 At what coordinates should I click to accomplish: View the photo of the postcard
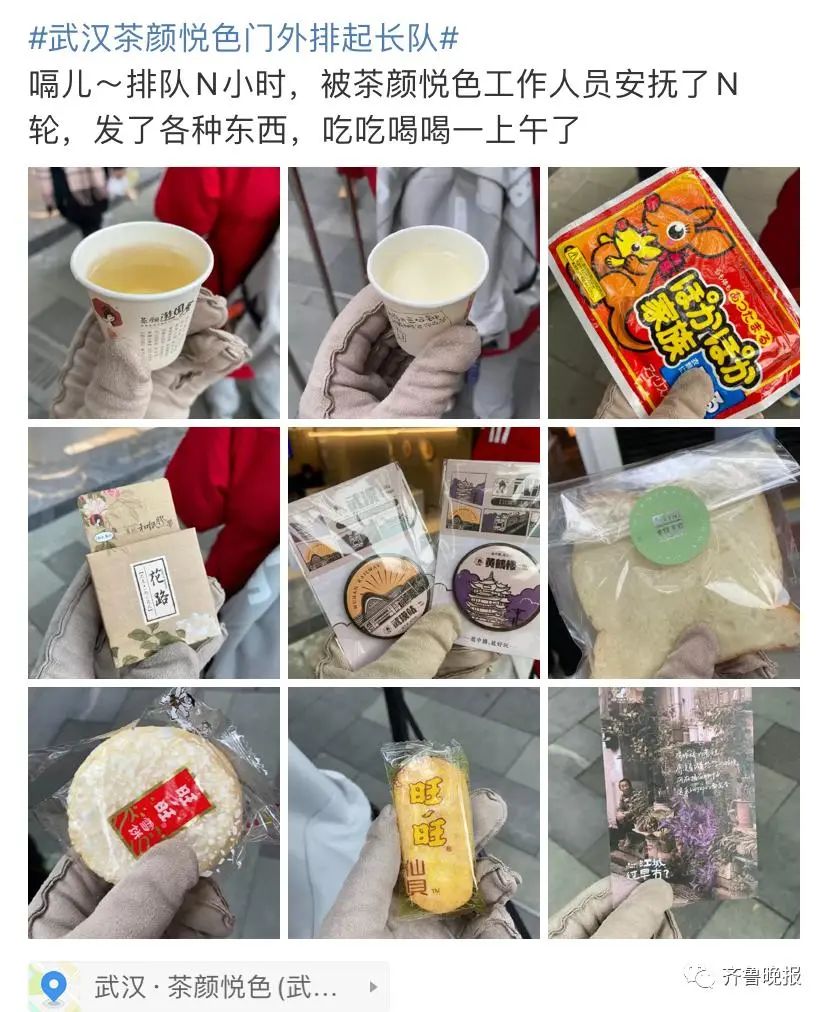673,812
